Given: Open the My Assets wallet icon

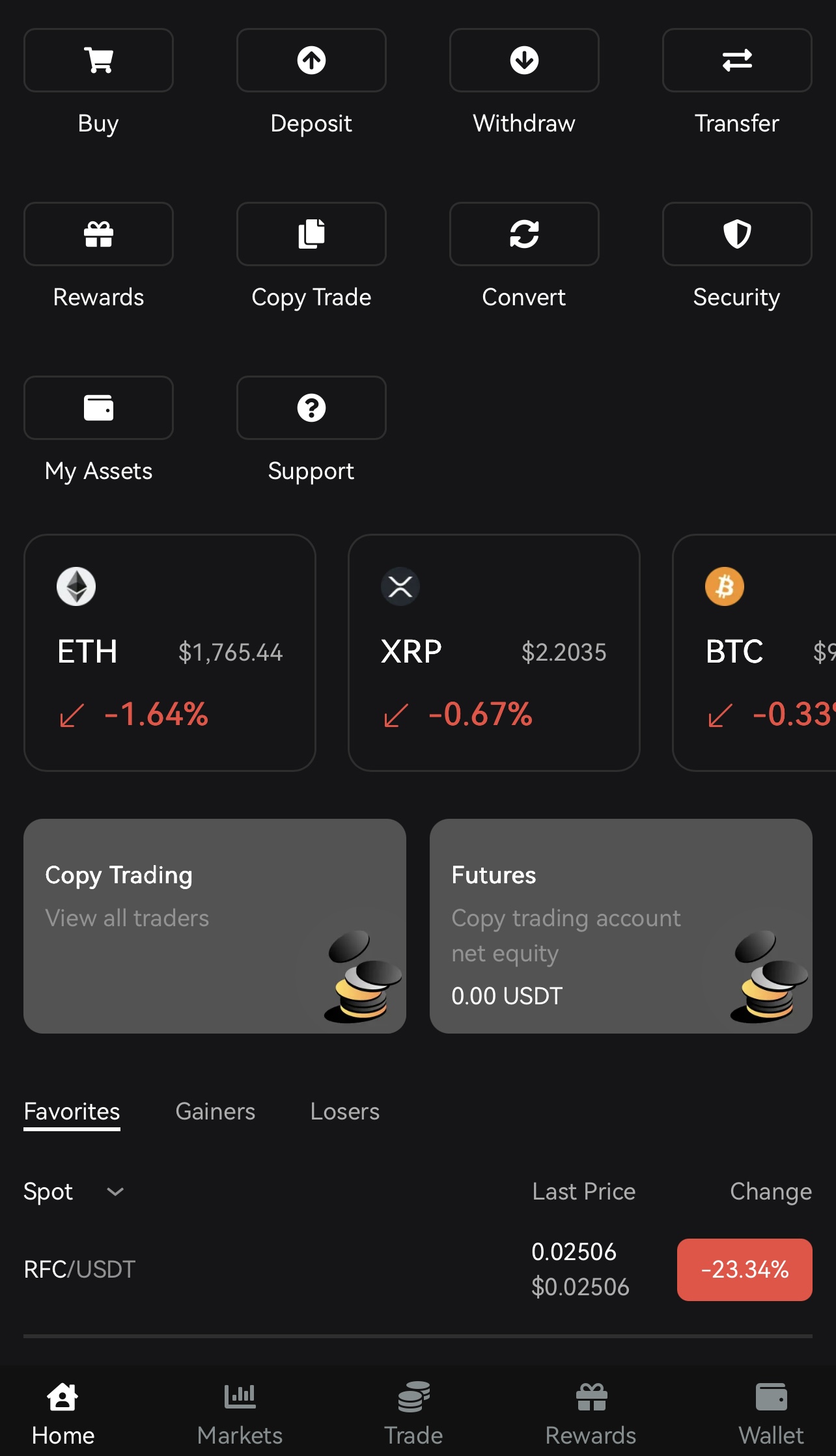Looking at the screenshot, I should tap(98, 407).
